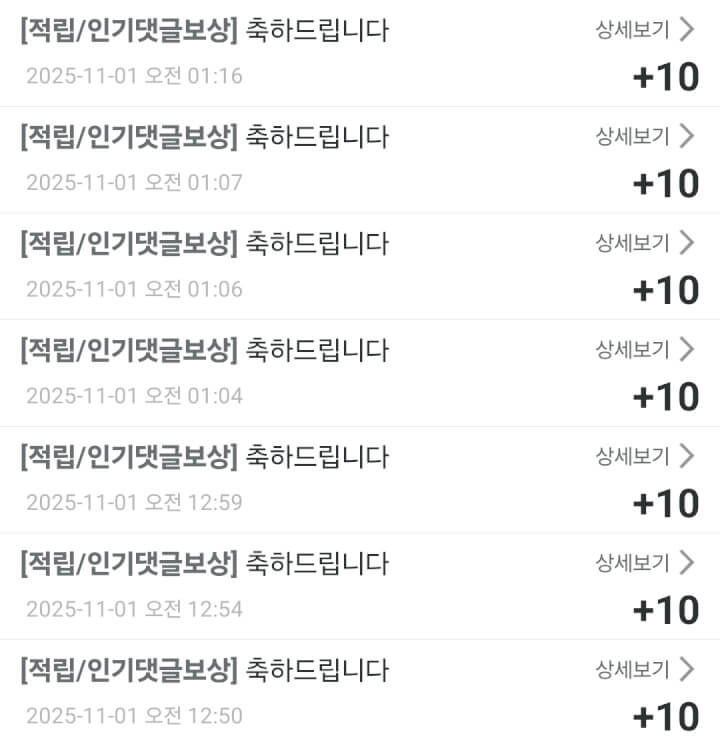Tap 상세보기 on the 오전 01:06 entry
Screen dimensions: 720x742
[x=644, y=242]
